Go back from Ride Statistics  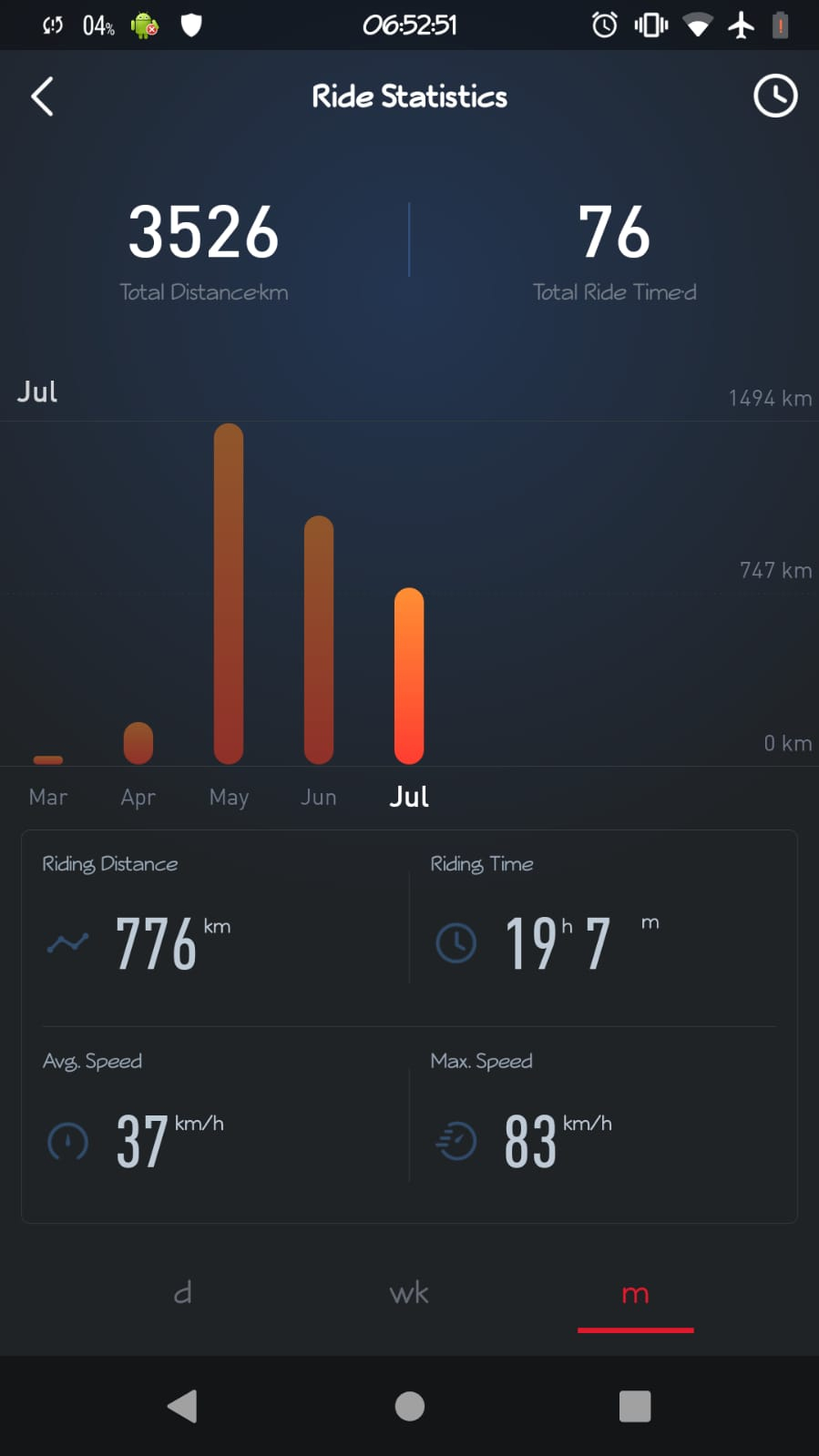point(42,97)
